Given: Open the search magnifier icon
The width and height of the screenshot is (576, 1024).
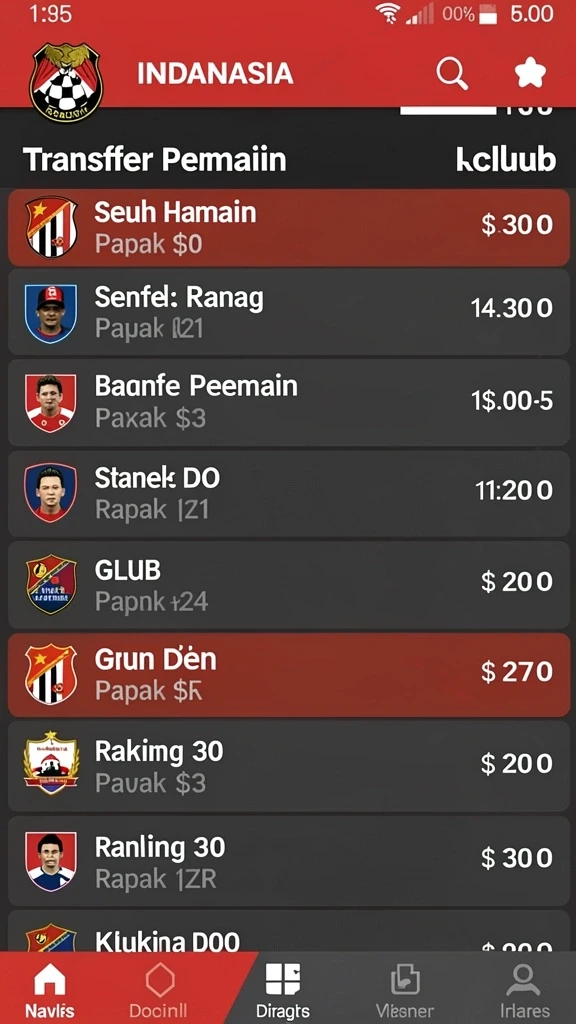Looking at the screenshot, I should point(452,73).
